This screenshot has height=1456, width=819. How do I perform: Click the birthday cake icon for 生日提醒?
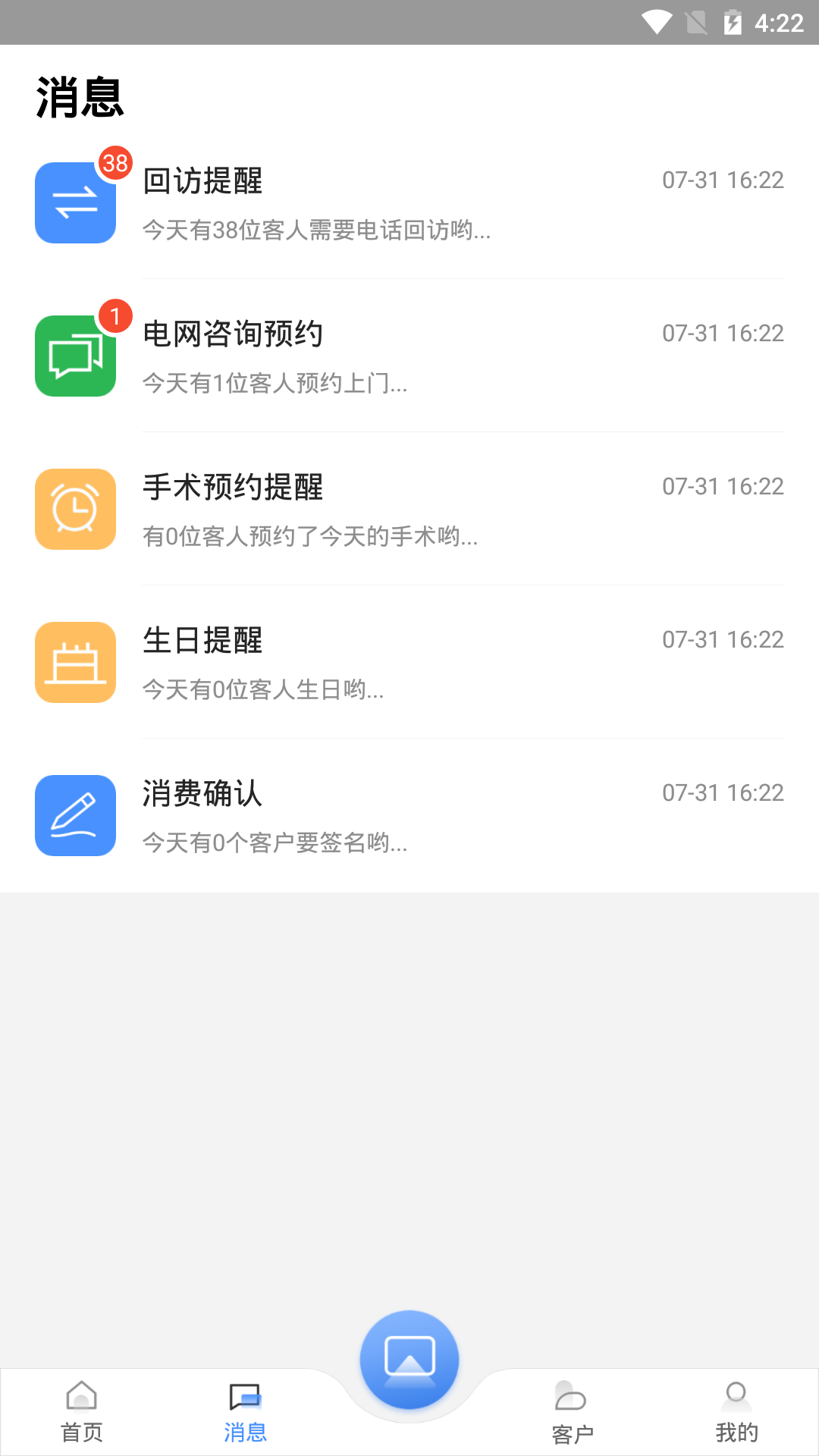pyautogui.click(x=75, y=662)
